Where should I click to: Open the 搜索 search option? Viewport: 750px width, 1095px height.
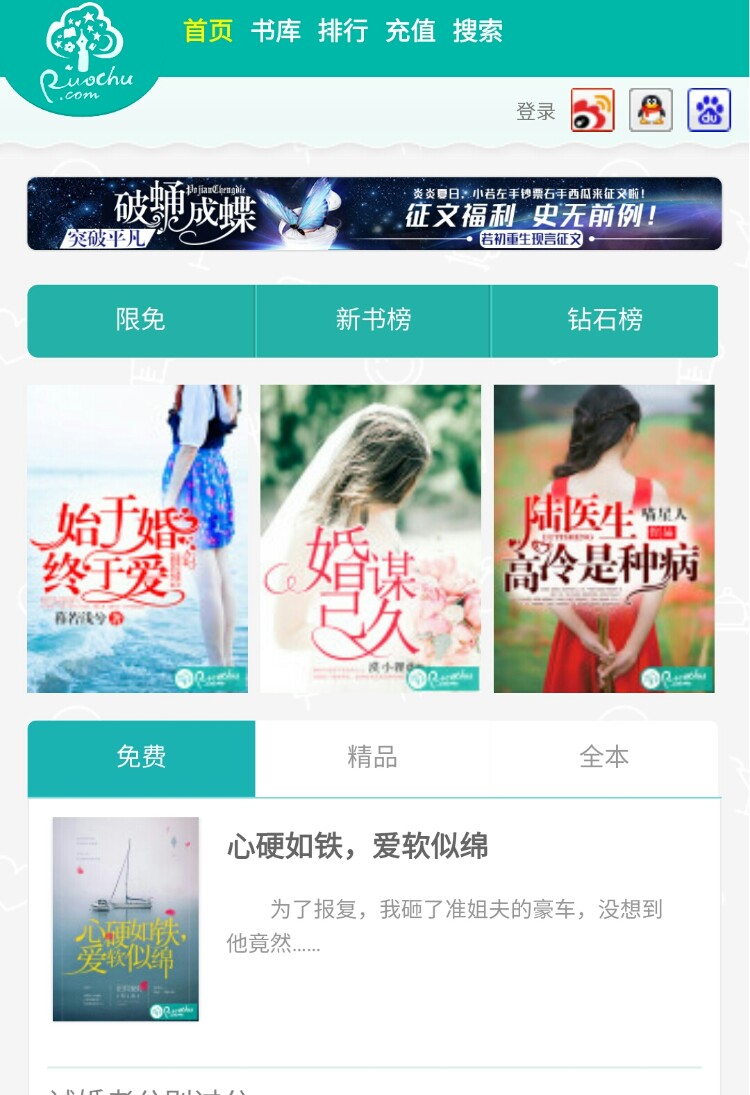tap(477, 32)
